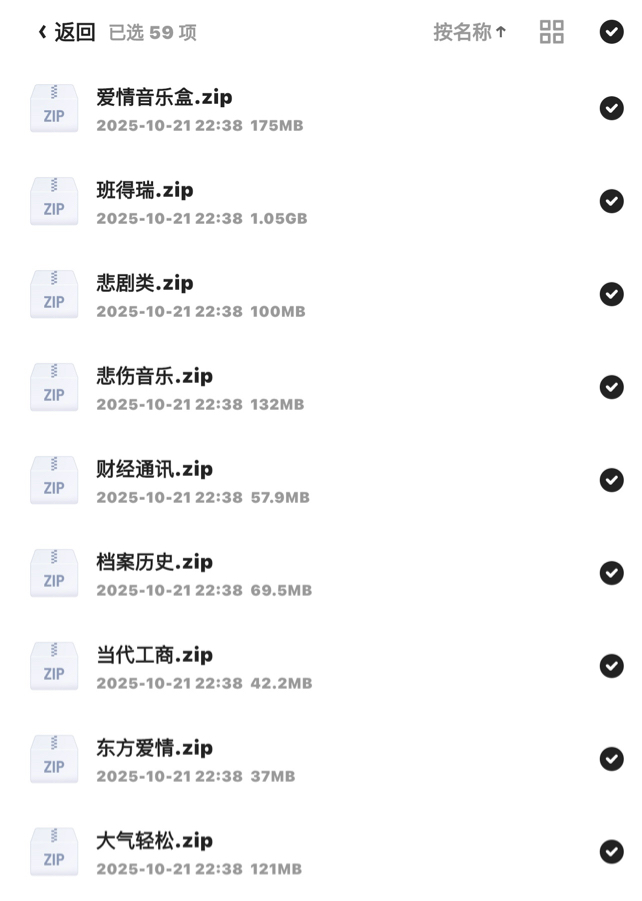Deselect 财经通讯.zip checkbox

click(x=611, y=481)
